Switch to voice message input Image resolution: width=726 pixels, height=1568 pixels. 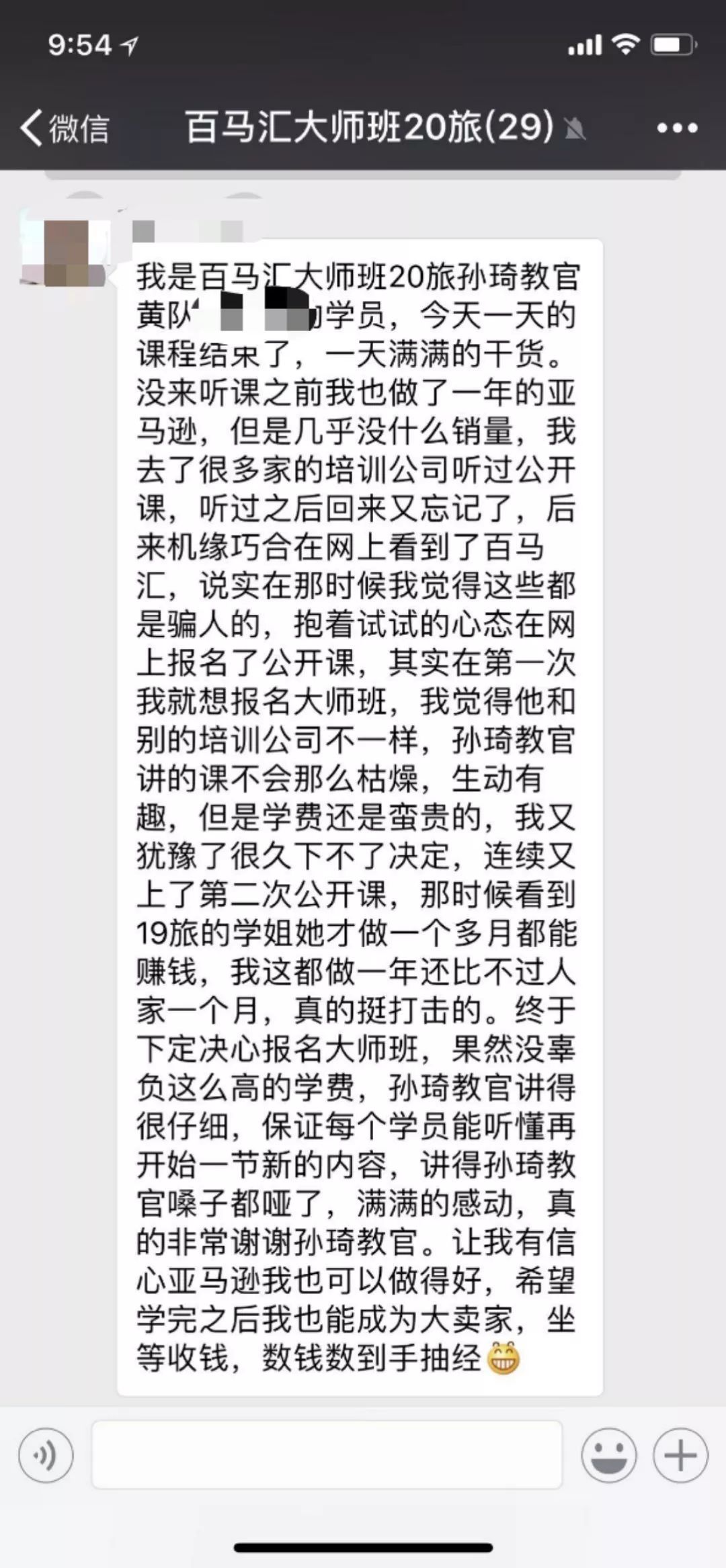click(x=46, y=1456)
